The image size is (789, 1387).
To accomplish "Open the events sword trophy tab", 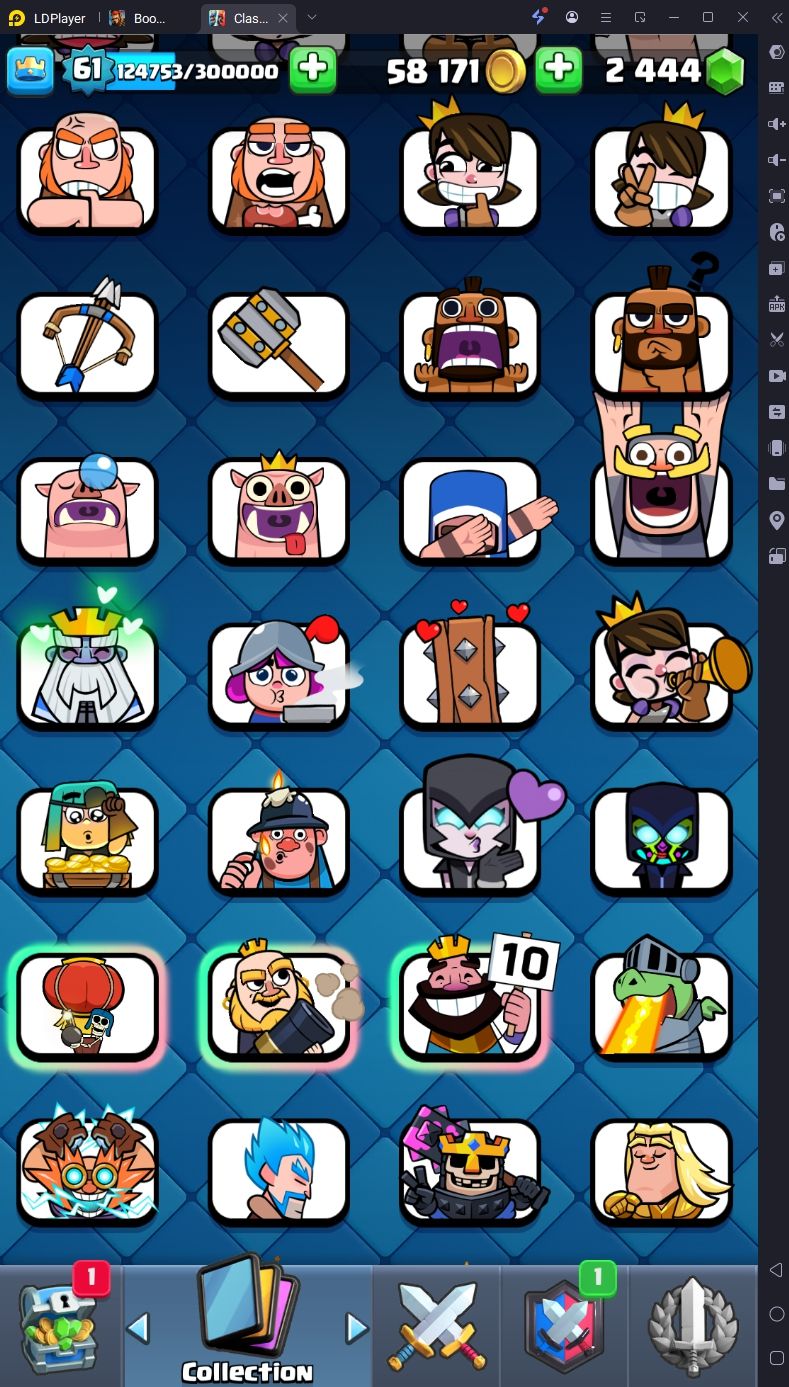I will click(x=692, y=1325).
